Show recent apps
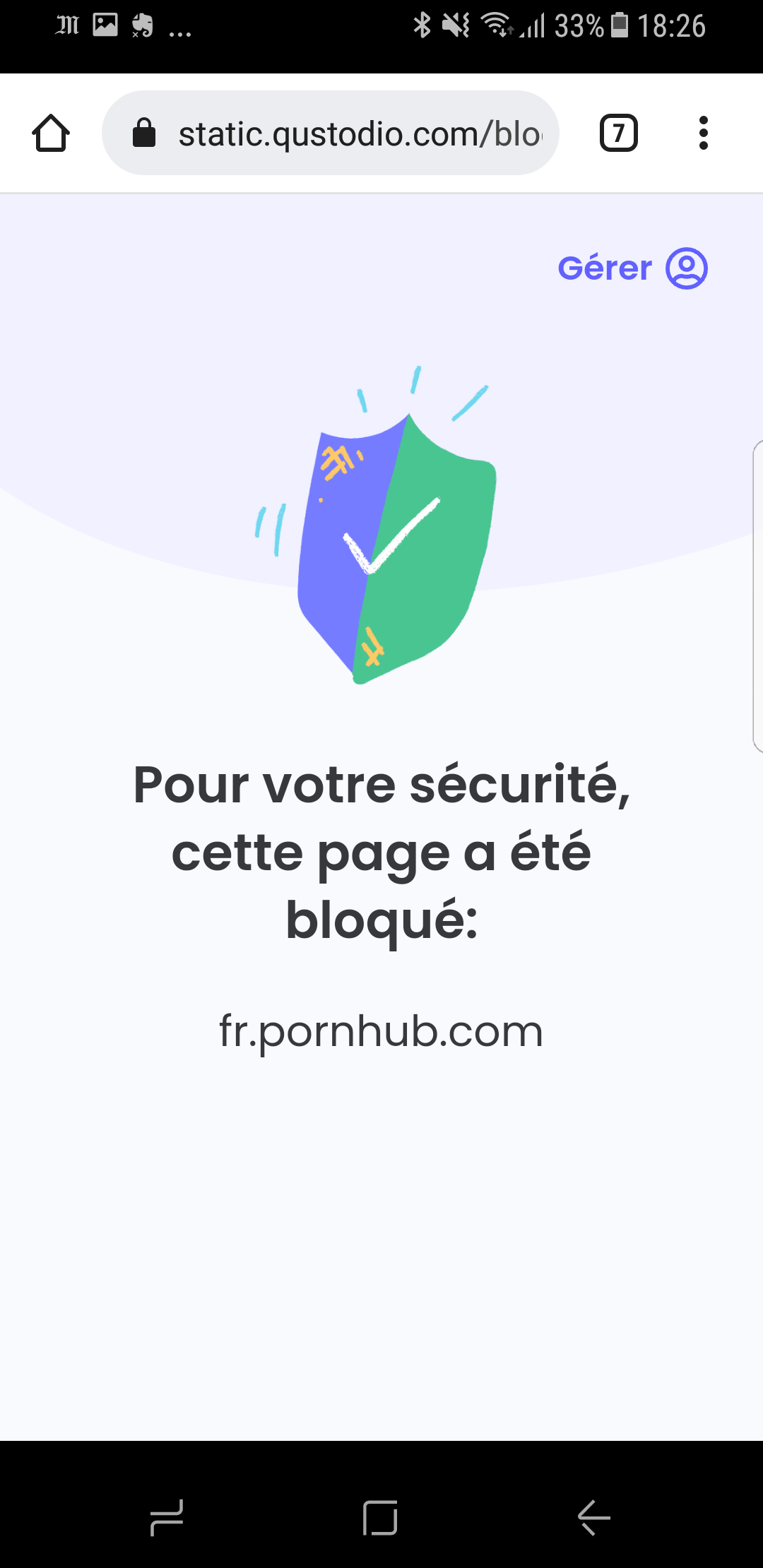 pyautogui.click(x=167, y=1517)
